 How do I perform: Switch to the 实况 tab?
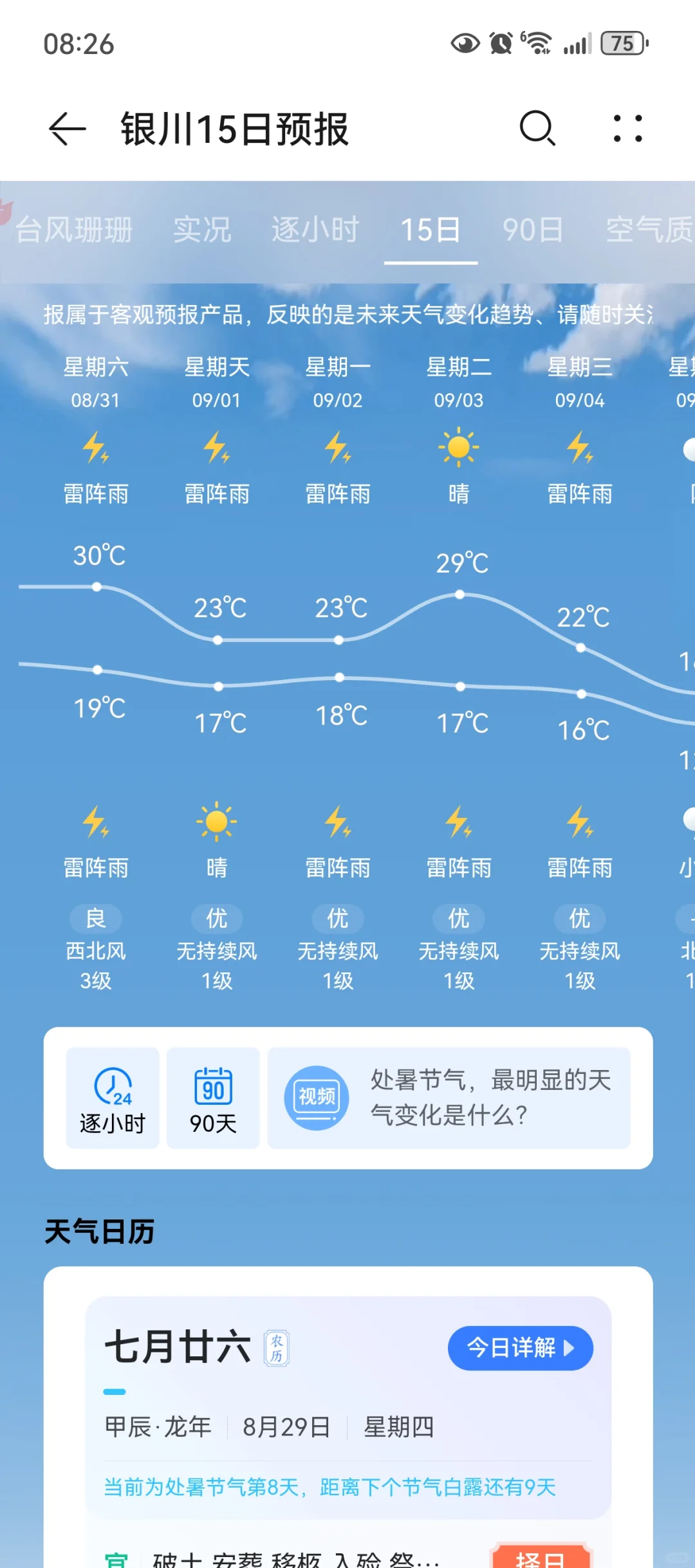tap(201, 230)
